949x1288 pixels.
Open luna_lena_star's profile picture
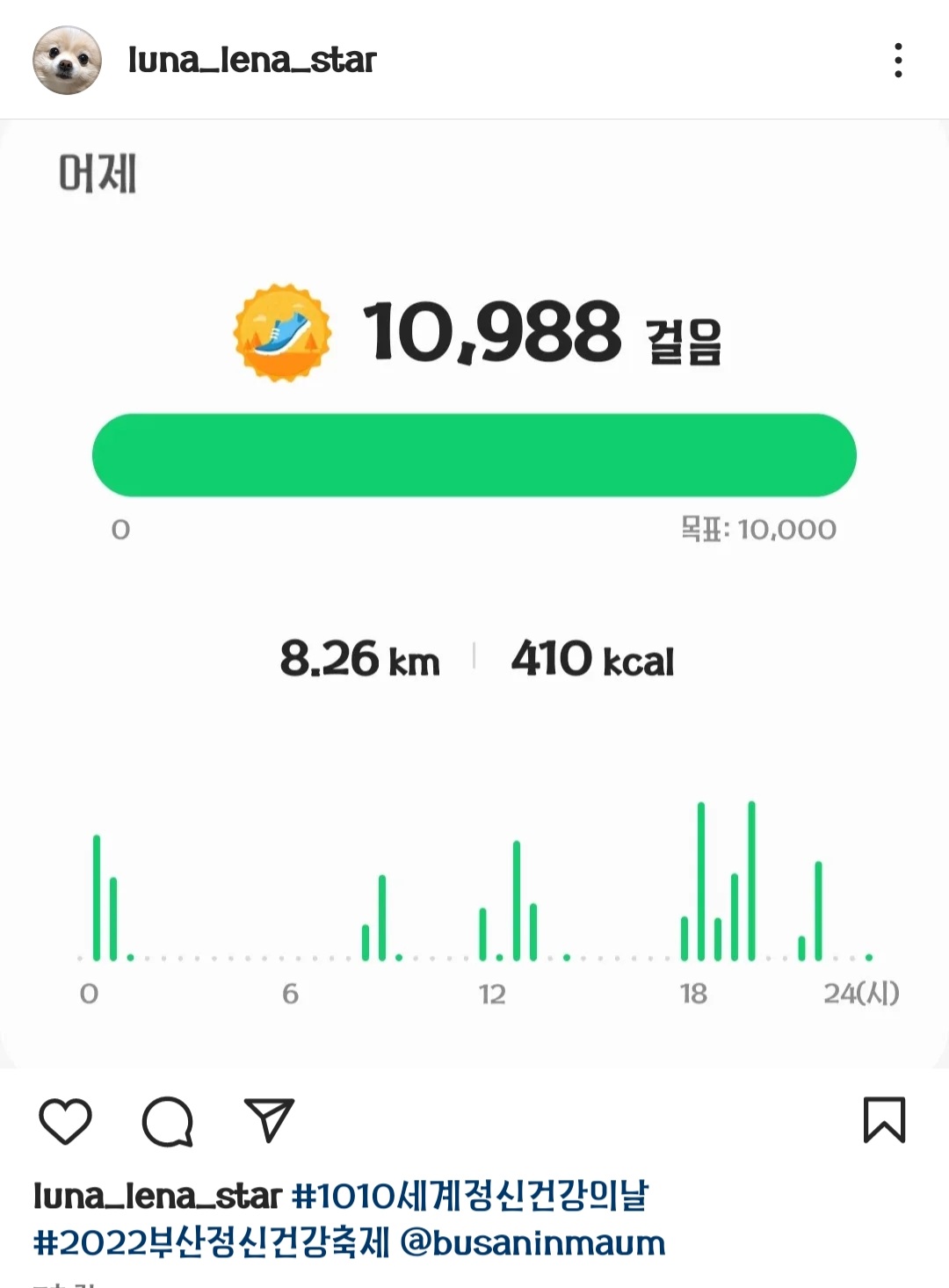pyautogui.click(x=67, y=60)
